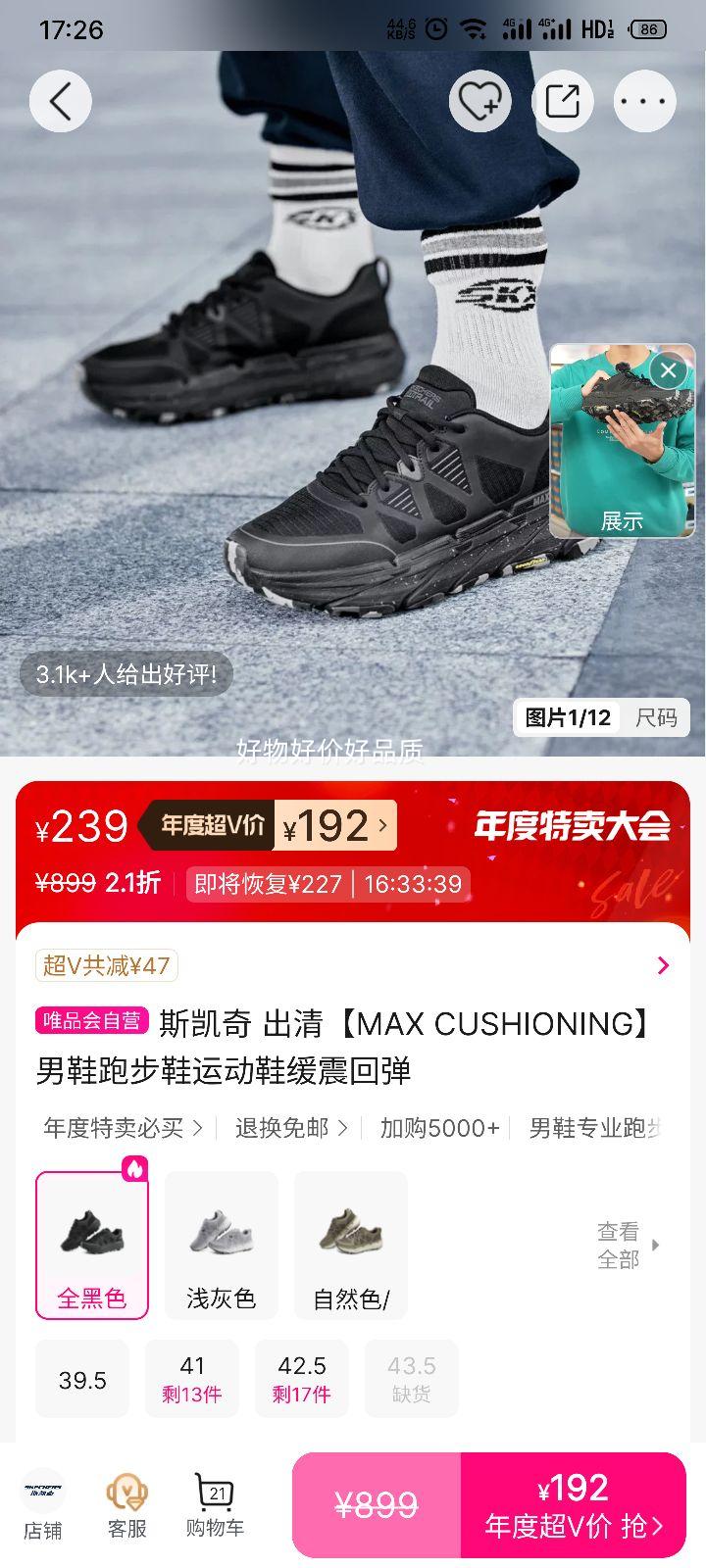Tap the three-dot more options icon
The height and width of the screenshot is (1568, 706).
click(643, 101)
